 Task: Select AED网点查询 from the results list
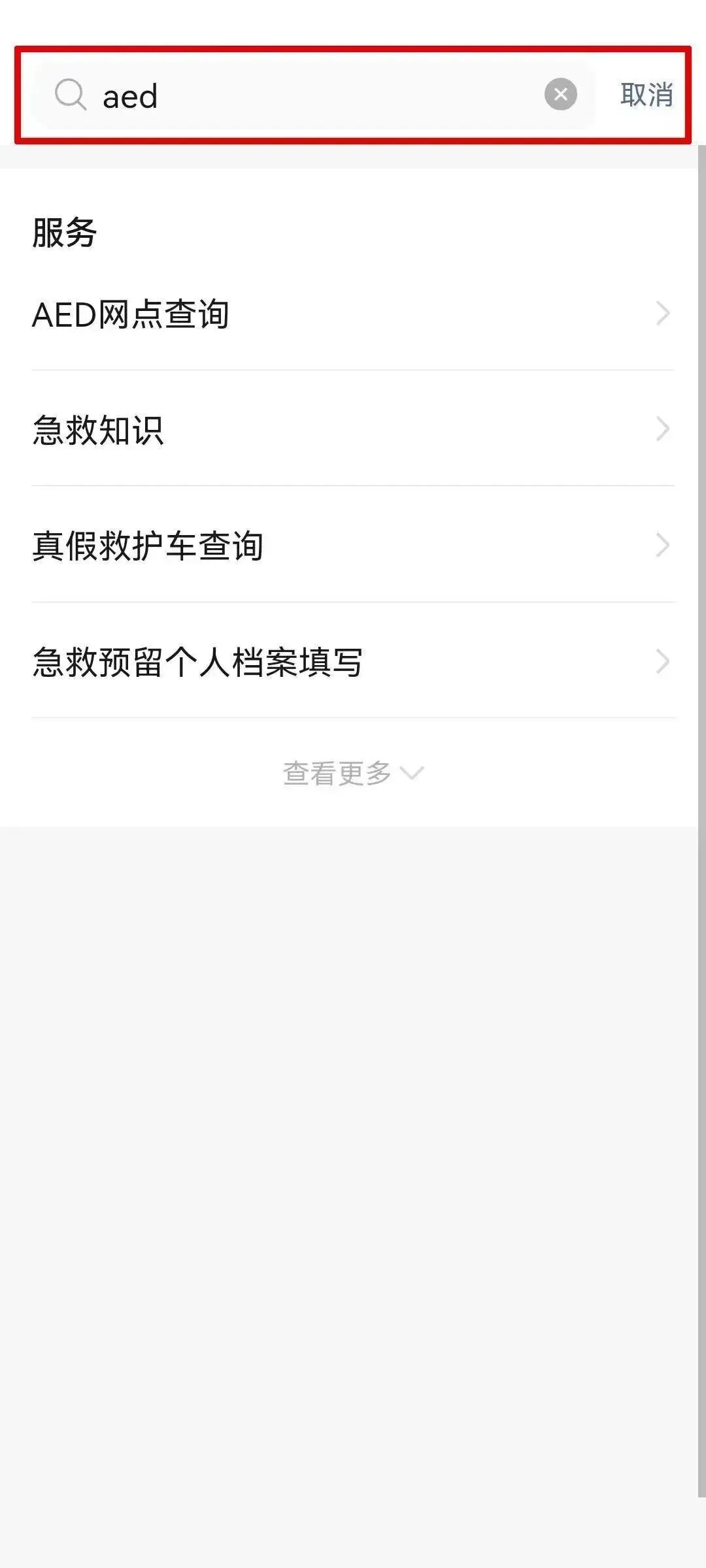tap(131, 314)
